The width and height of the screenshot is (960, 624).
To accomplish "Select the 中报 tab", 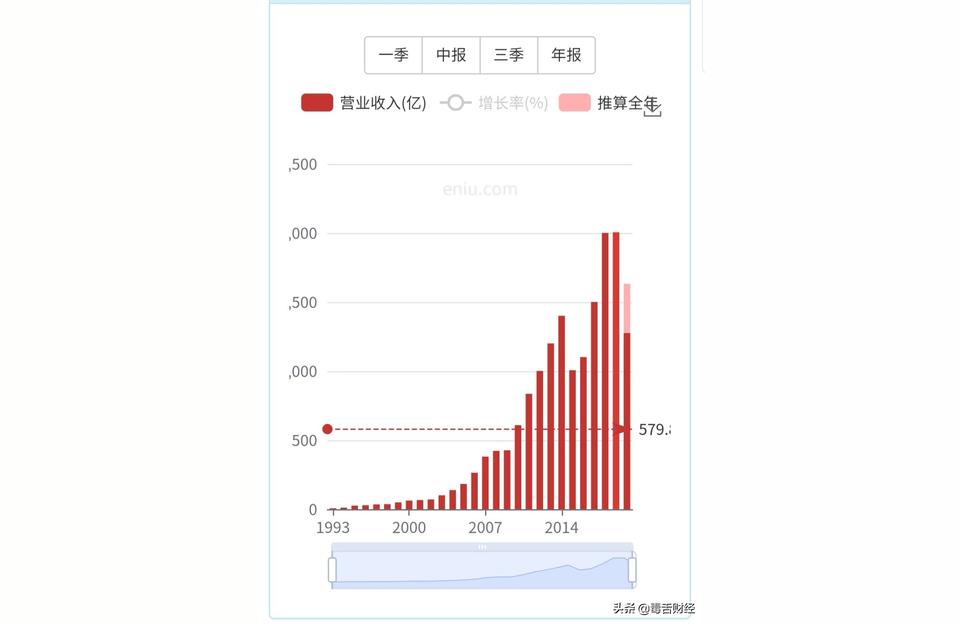I will (451, 55).
